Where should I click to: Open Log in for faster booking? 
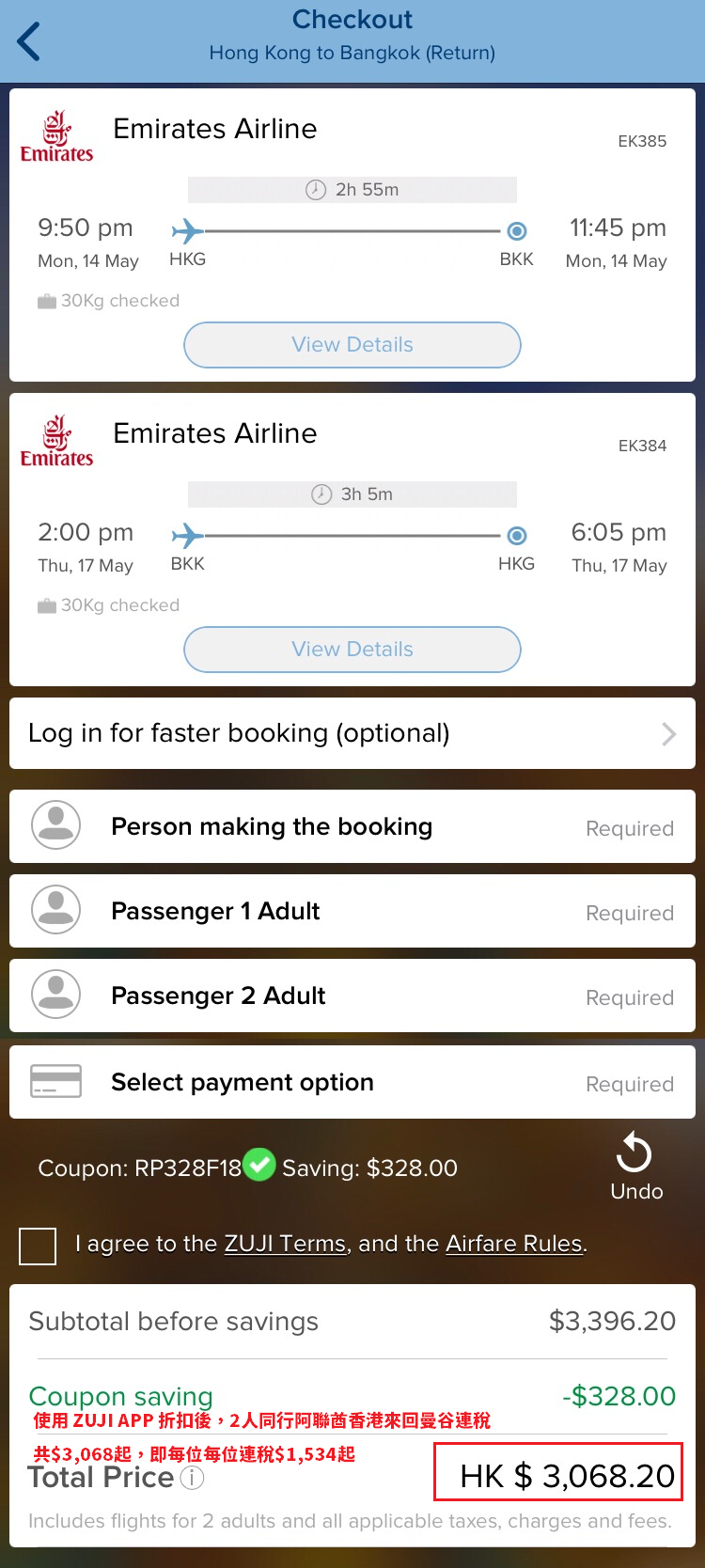[x=352, y=733]
